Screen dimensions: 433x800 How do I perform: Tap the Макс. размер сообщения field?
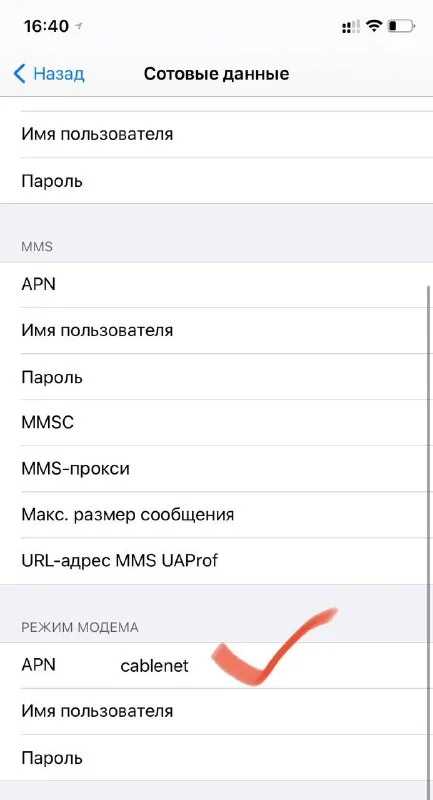click(x=216, y=514)
